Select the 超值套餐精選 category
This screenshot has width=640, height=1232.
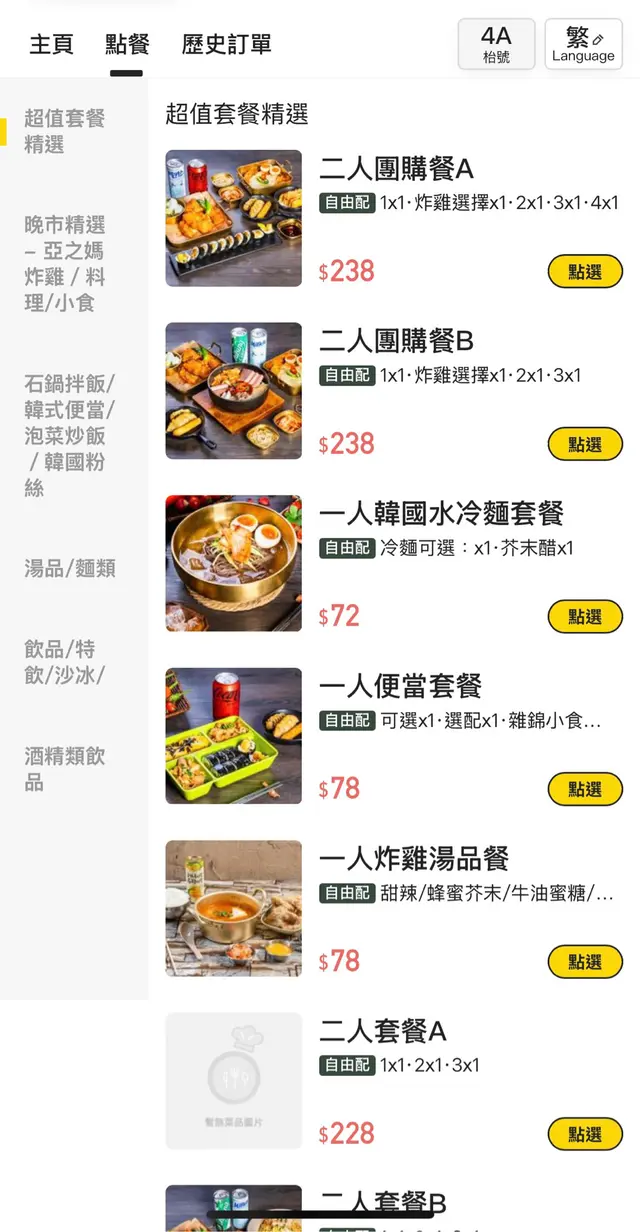point(65,132)
